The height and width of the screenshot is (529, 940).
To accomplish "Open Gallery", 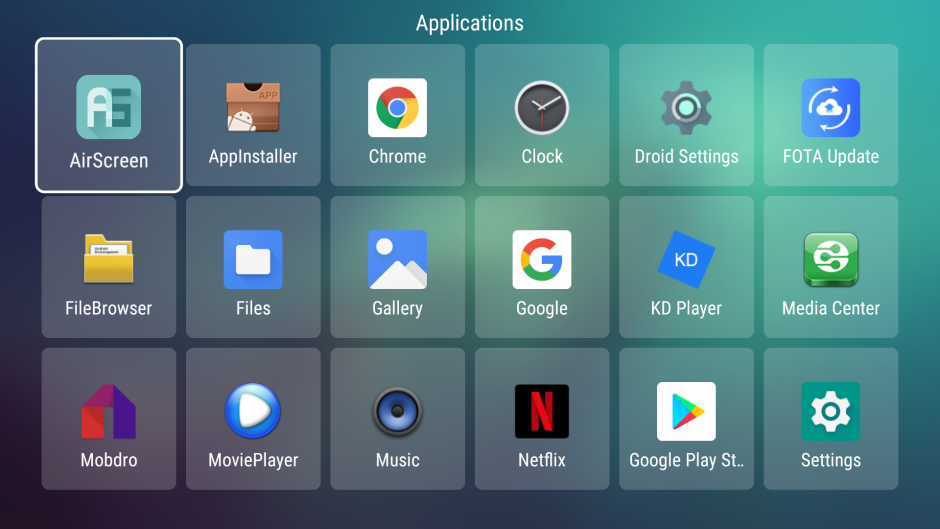I will (397, 267).
